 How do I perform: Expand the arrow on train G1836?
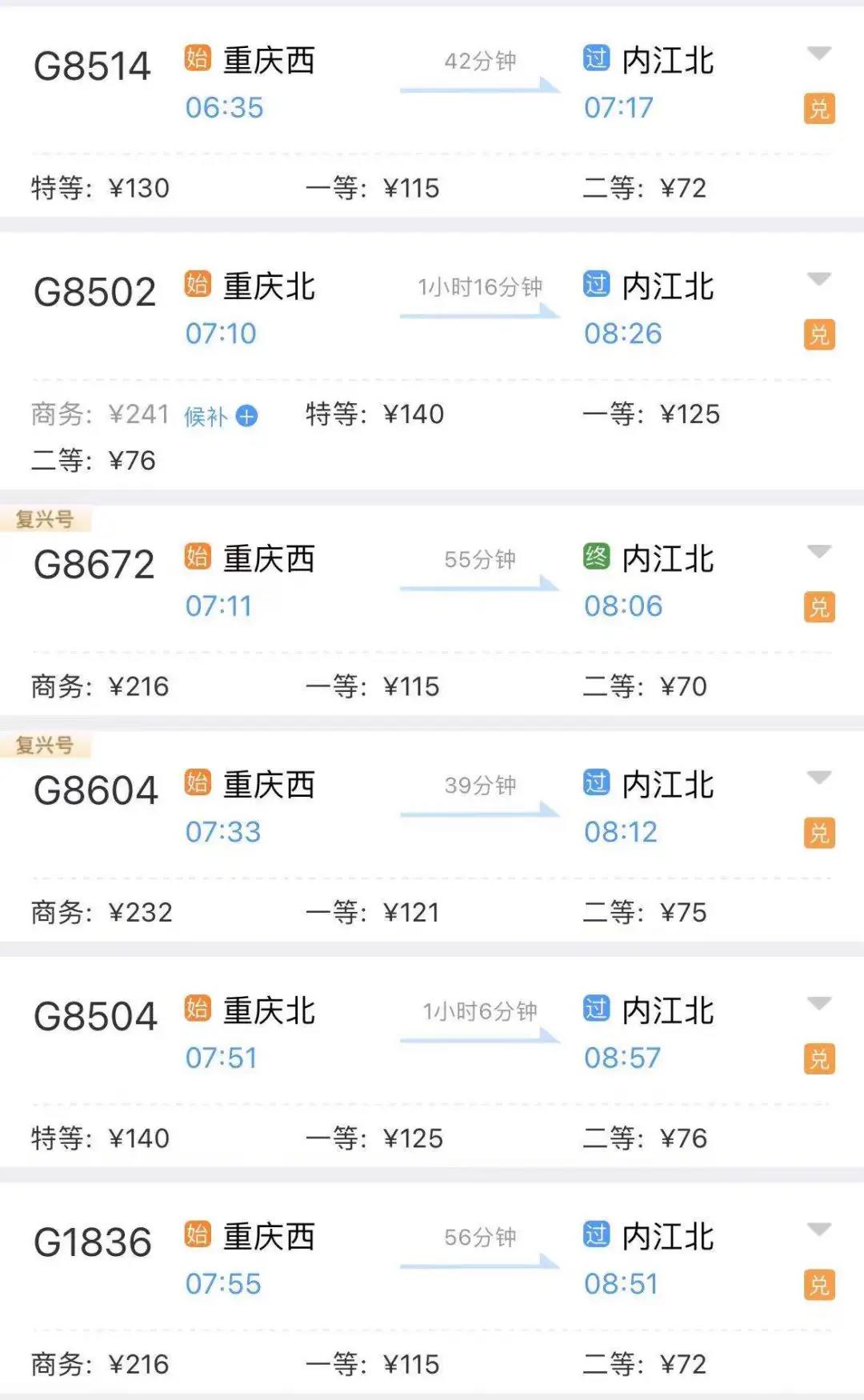[818, 1229]
